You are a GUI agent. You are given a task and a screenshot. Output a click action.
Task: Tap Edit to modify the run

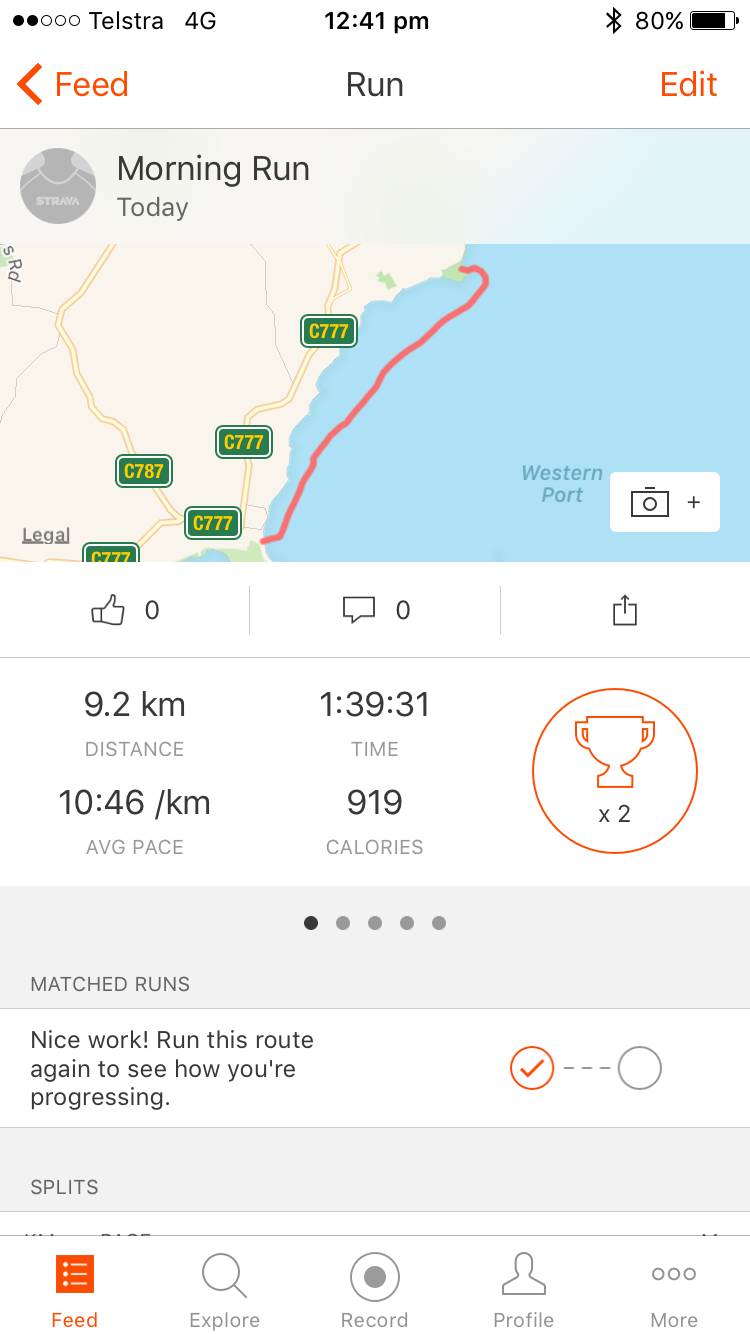click(x=688, y=85)
